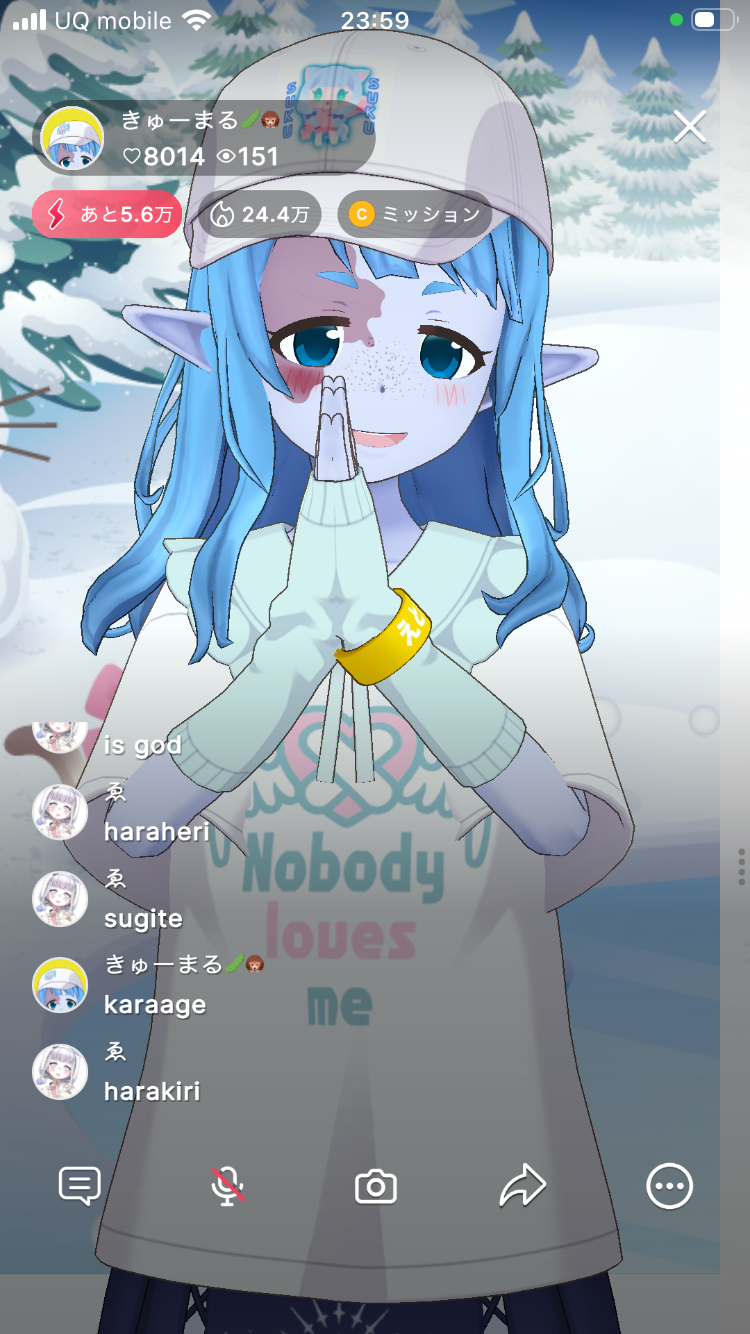Viewport: 750px width, 1334px height.
Task: Open avatar of the haraheri commenter
Action: point(60,811)
